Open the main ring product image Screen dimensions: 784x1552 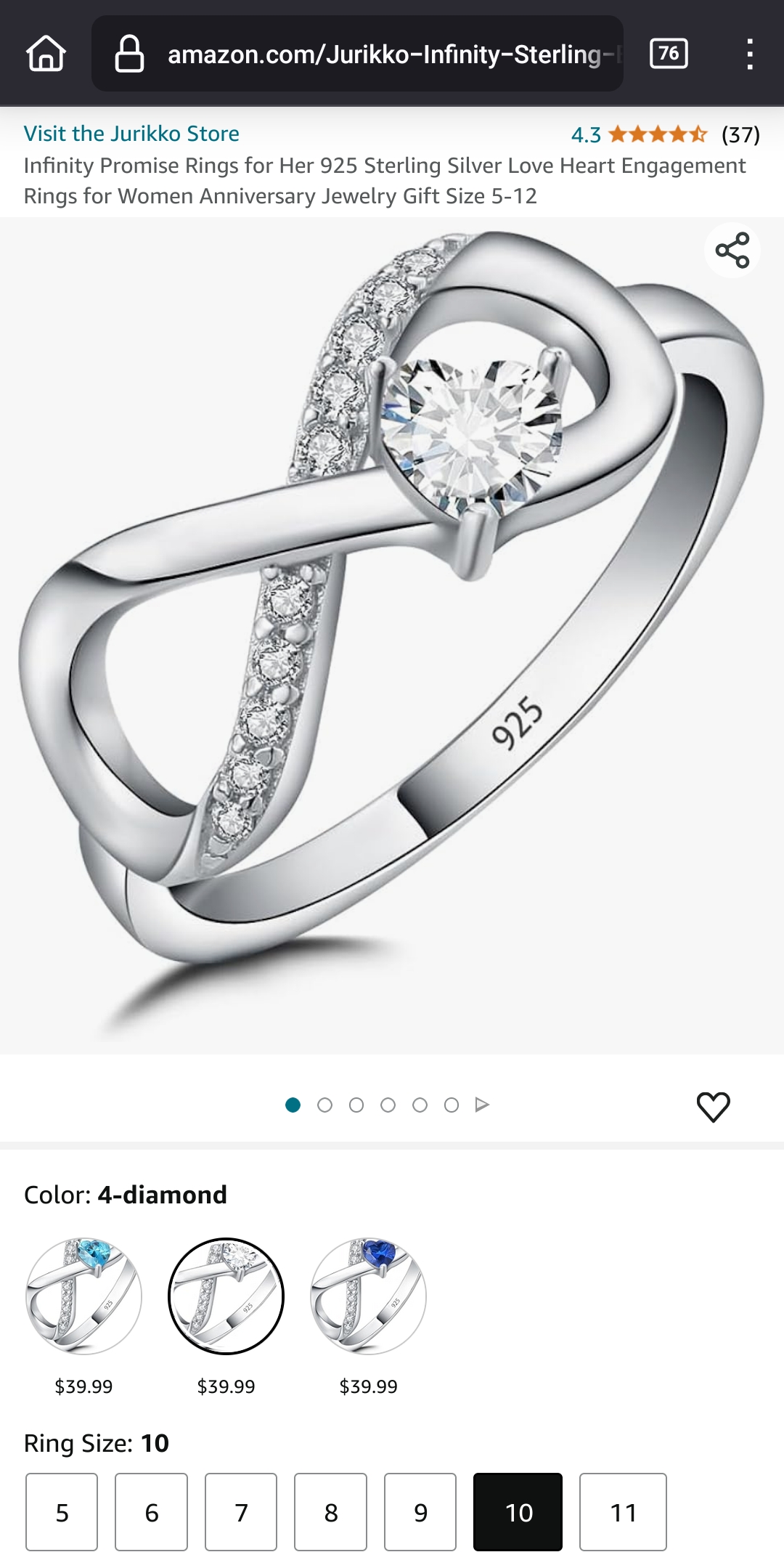[392, 635]
